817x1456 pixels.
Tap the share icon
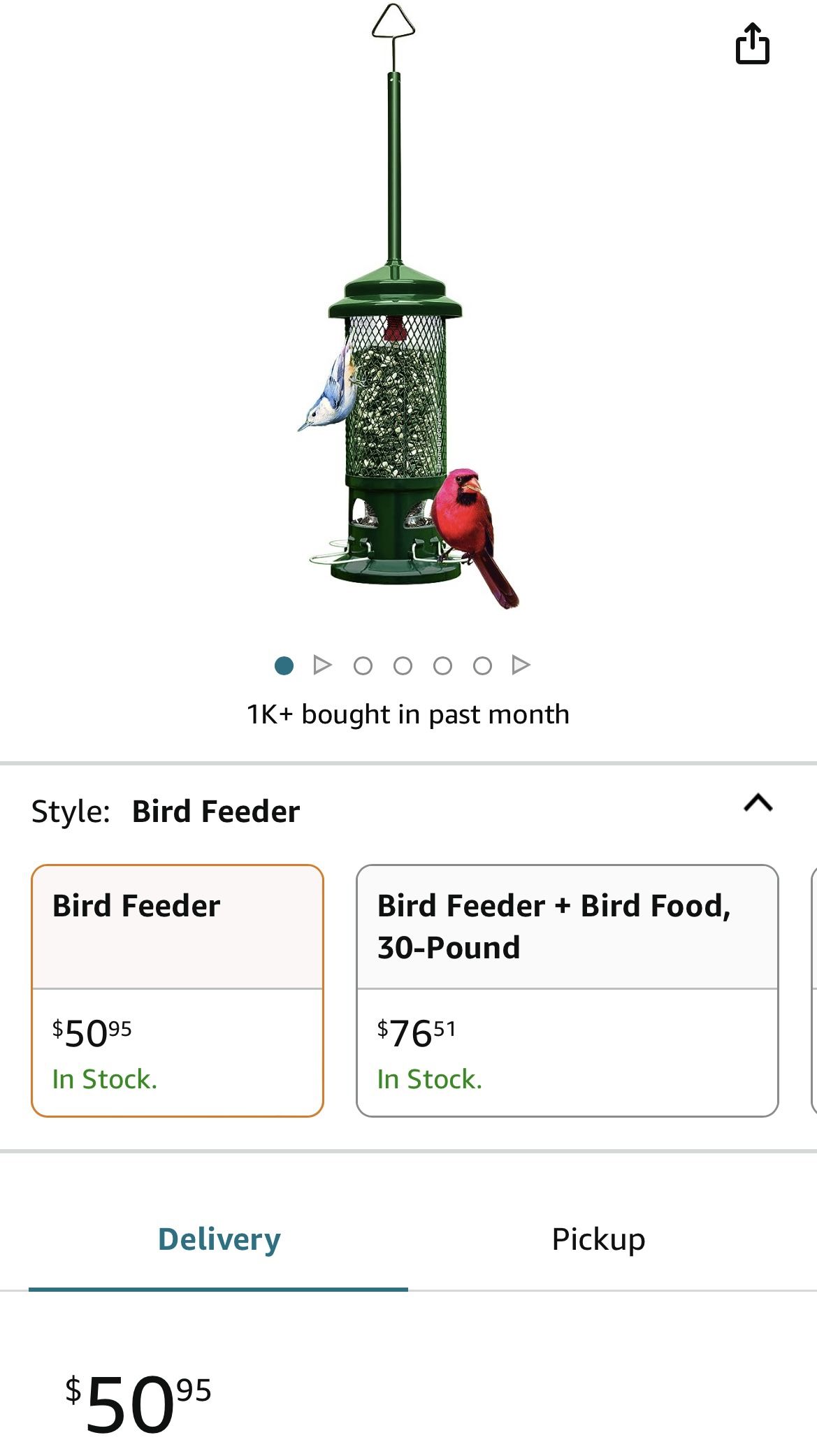pos(753,44)
